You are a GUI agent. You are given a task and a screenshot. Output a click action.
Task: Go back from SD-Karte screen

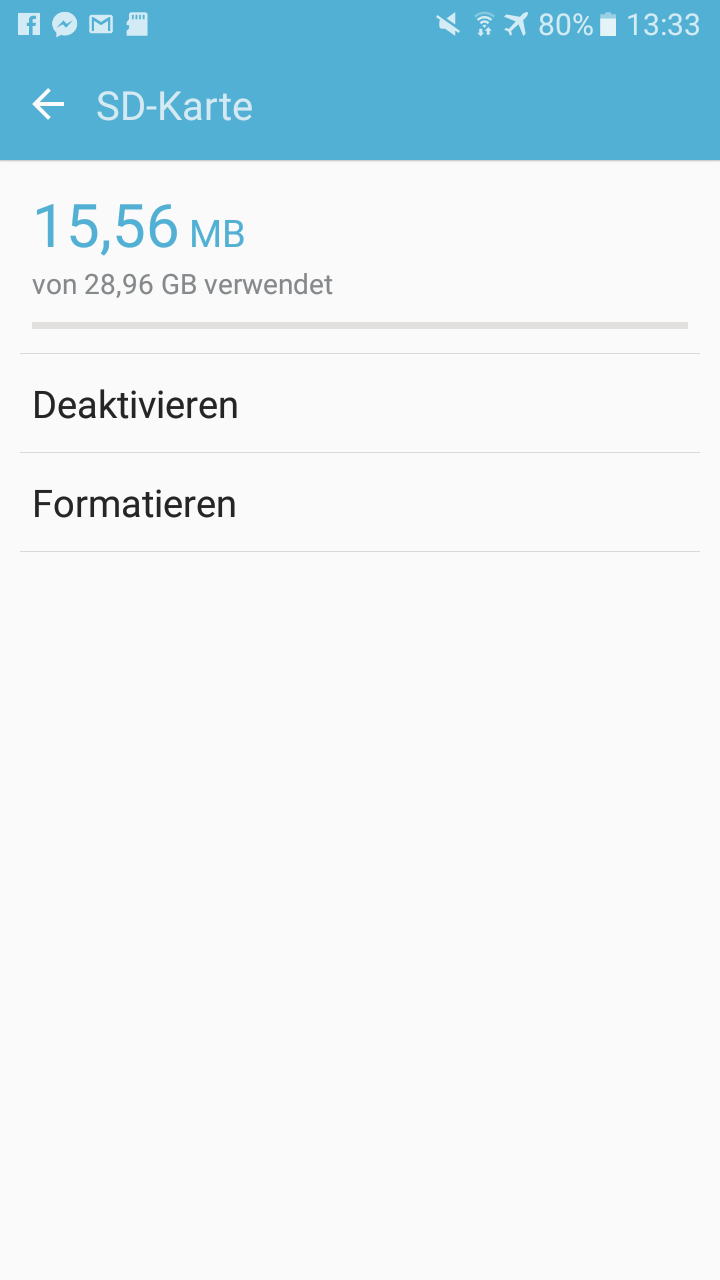coord(48,105)
